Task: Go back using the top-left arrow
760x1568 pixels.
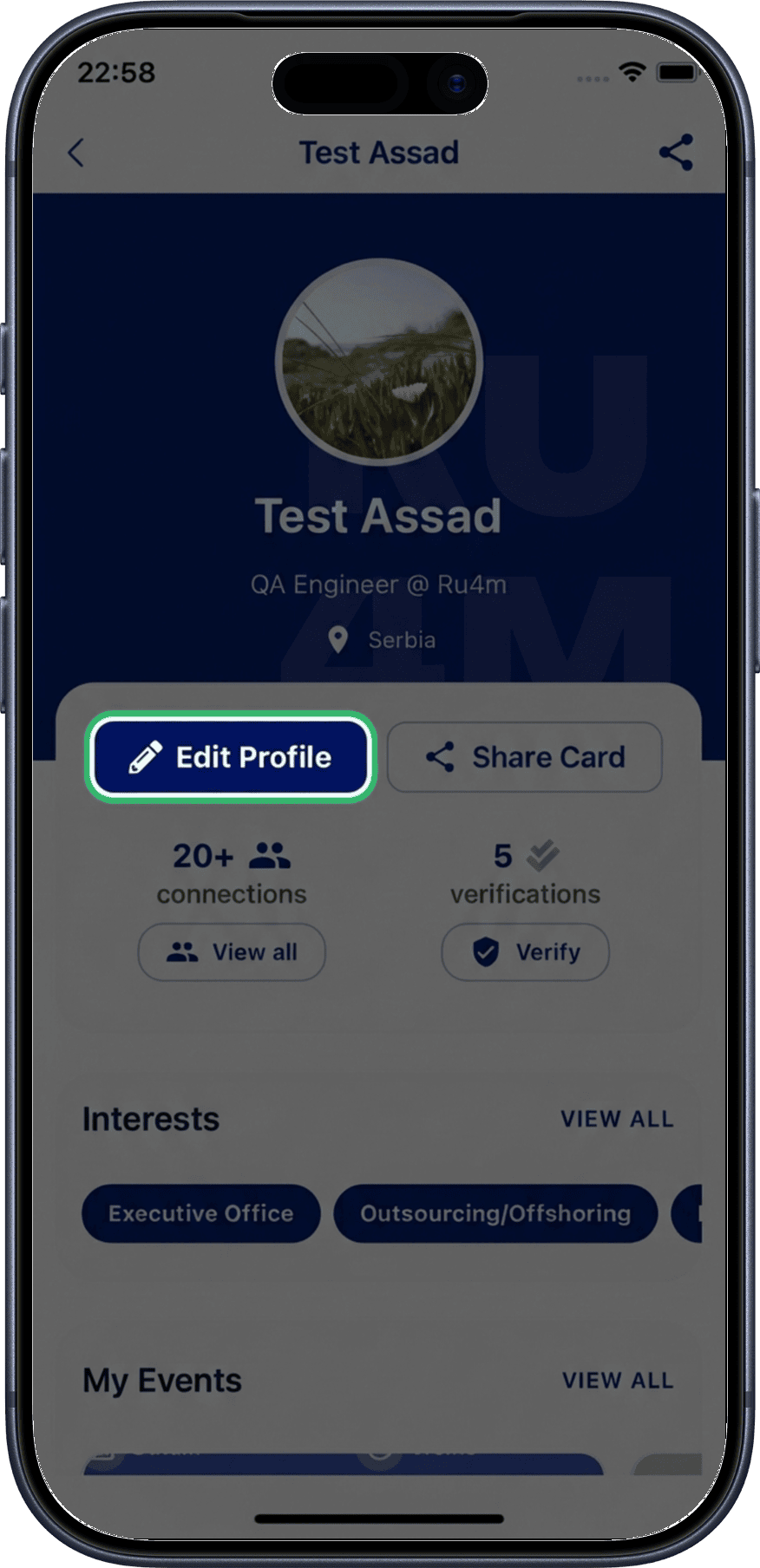Action: (76, 154)
